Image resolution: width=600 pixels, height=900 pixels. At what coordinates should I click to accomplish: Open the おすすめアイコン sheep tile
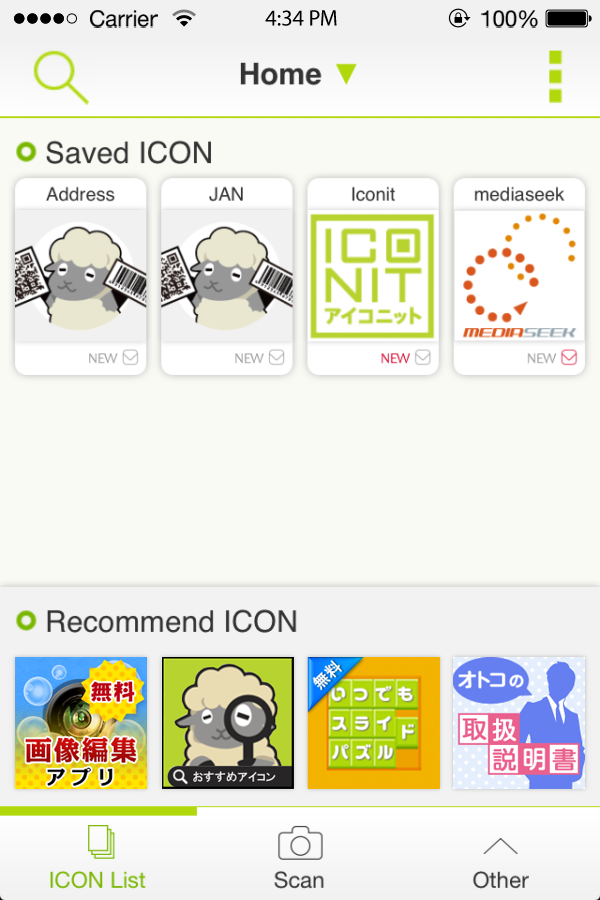click(x=228, y=723)
